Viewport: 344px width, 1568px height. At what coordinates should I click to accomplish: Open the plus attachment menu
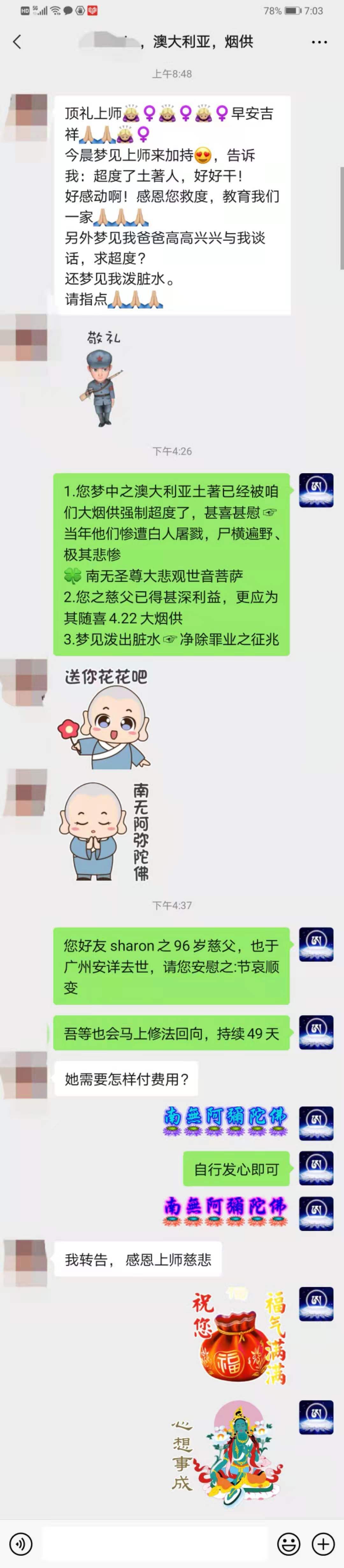[323, 1543]
